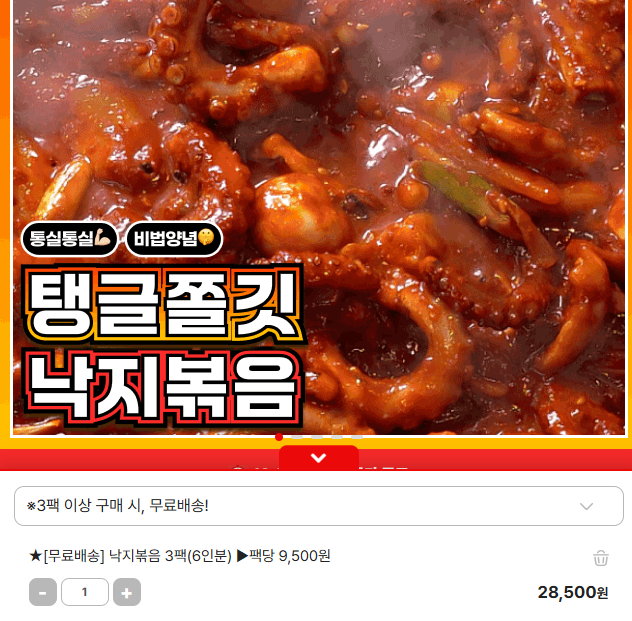The height and width of the screenshot is (621, 632).
Task: Tap the quantity field showing 1
Action: click(x=85, y=592)
